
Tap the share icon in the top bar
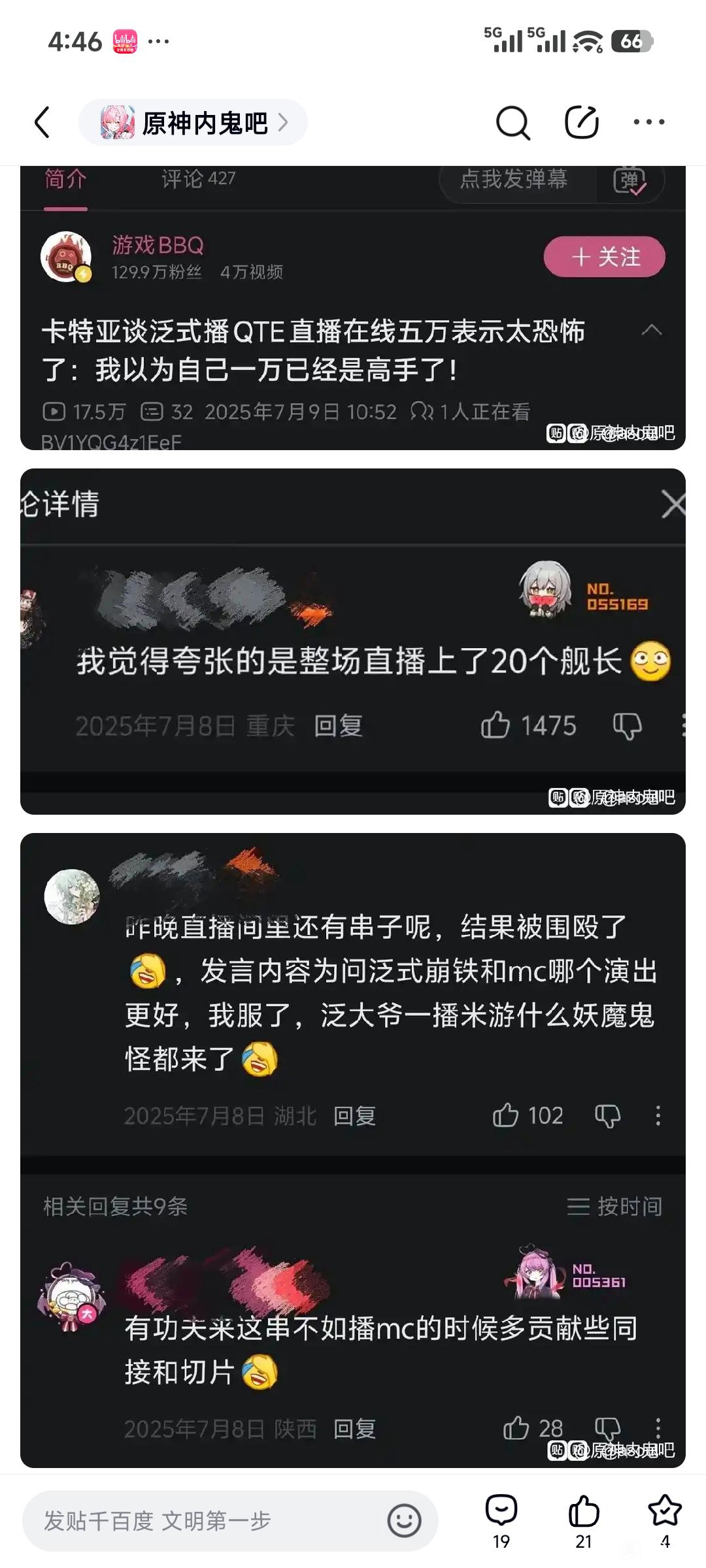pyautogui.click(x=581, y=122)
